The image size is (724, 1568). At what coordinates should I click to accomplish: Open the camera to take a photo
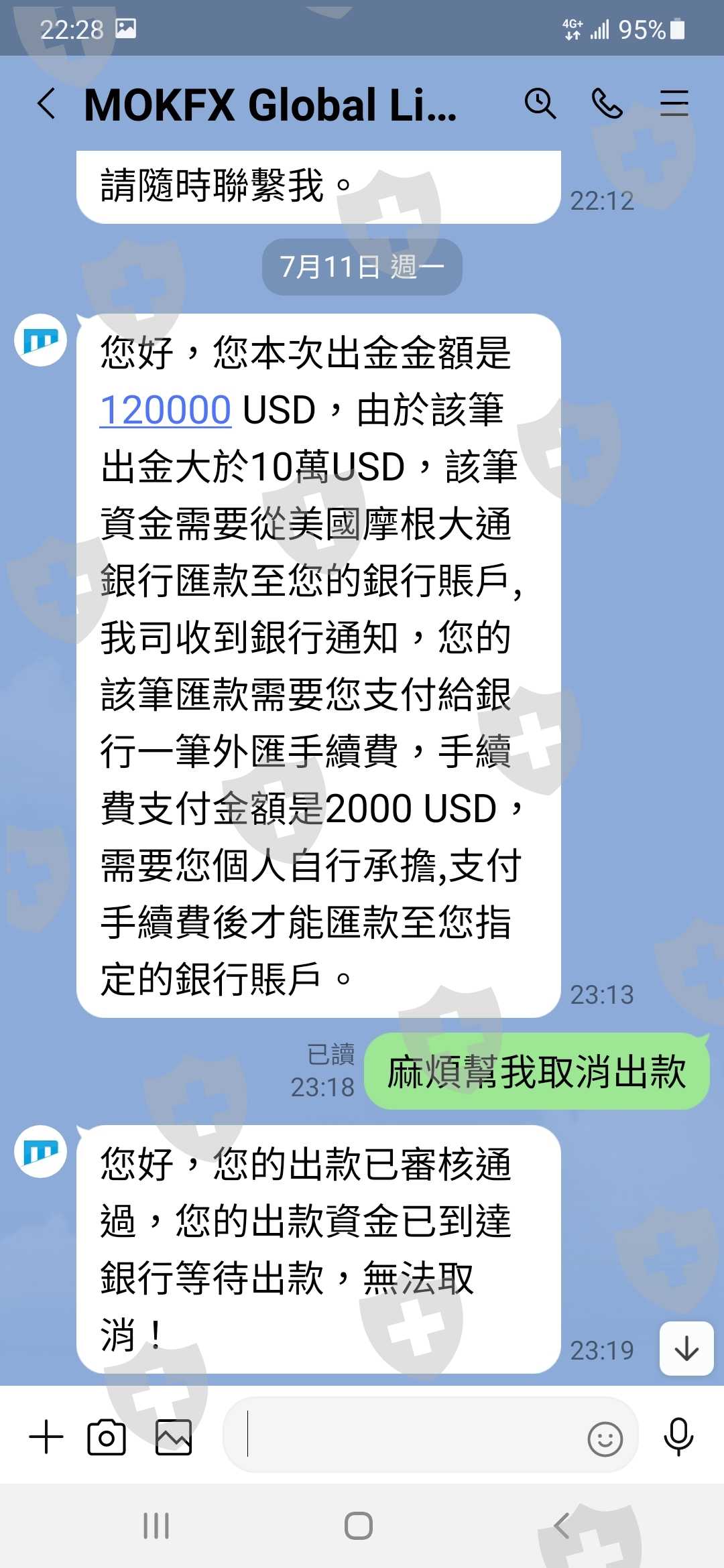click(107, 1437)
